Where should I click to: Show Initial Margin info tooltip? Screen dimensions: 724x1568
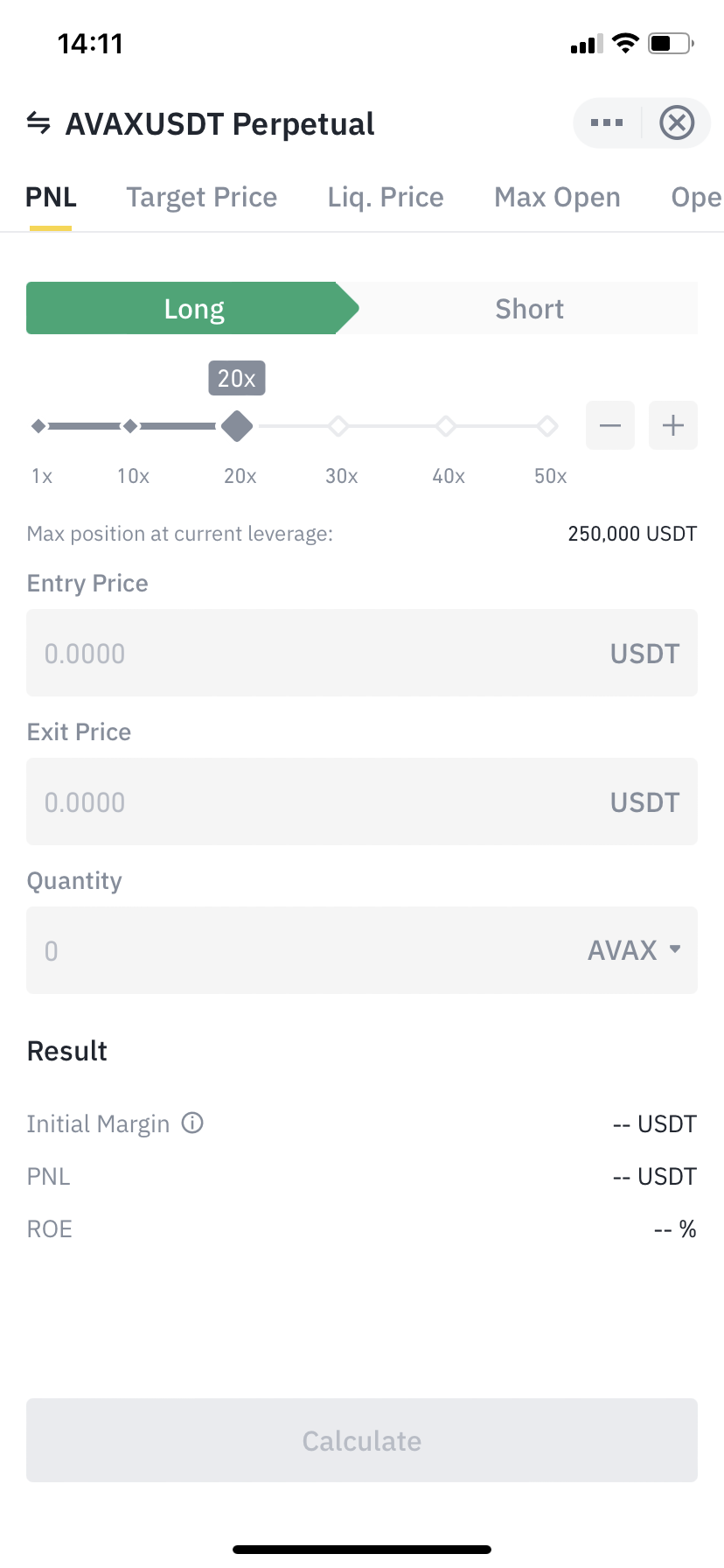click(x=192, y=1123)
